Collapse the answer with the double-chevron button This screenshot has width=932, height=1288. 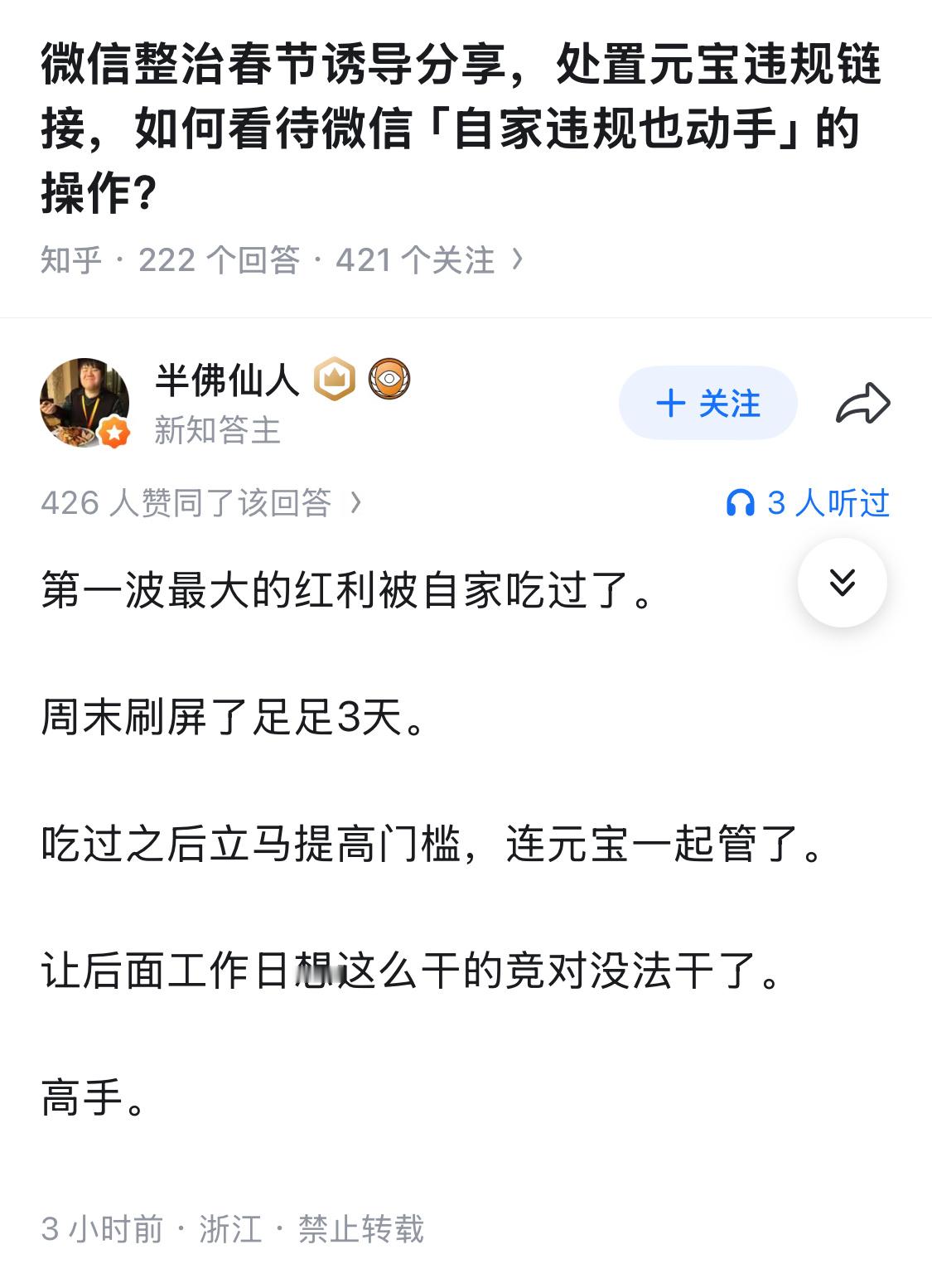pos(843,583)
